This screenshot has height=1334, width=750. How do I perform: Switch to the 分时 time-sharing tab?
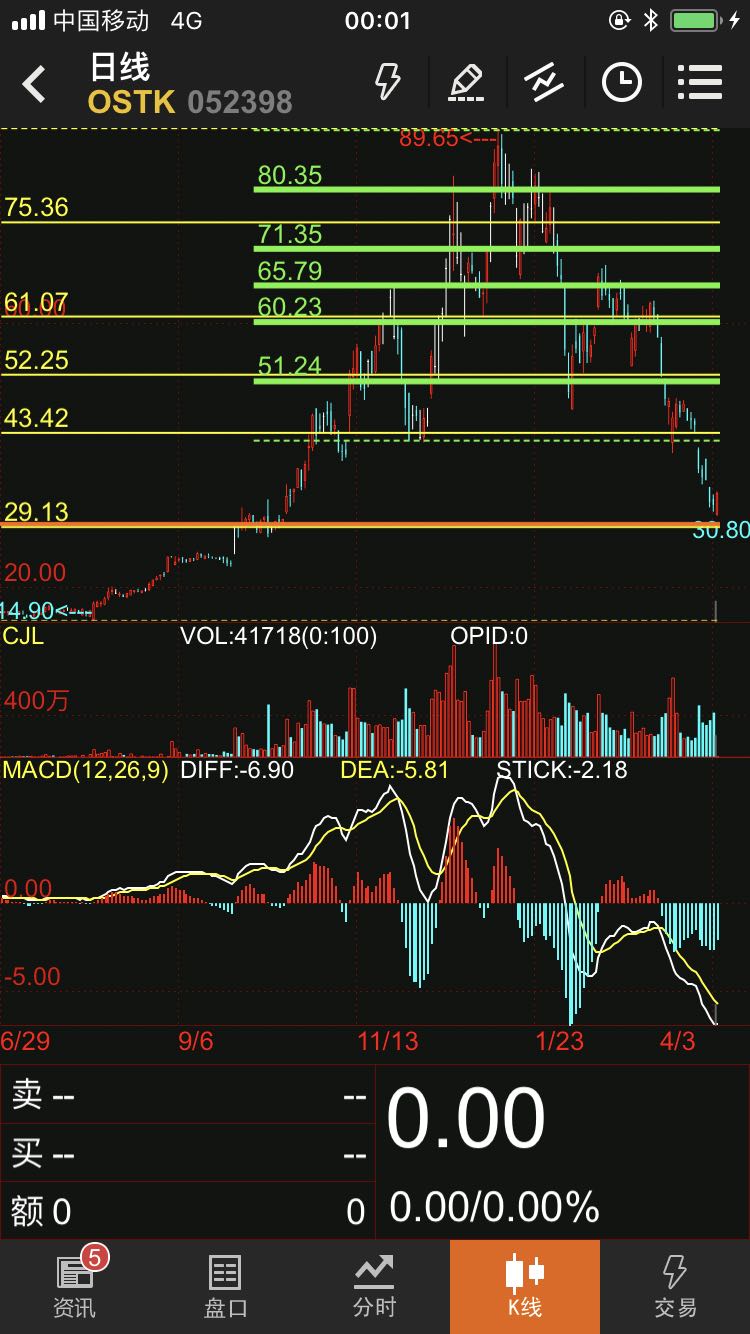[x=375, y=1286]
